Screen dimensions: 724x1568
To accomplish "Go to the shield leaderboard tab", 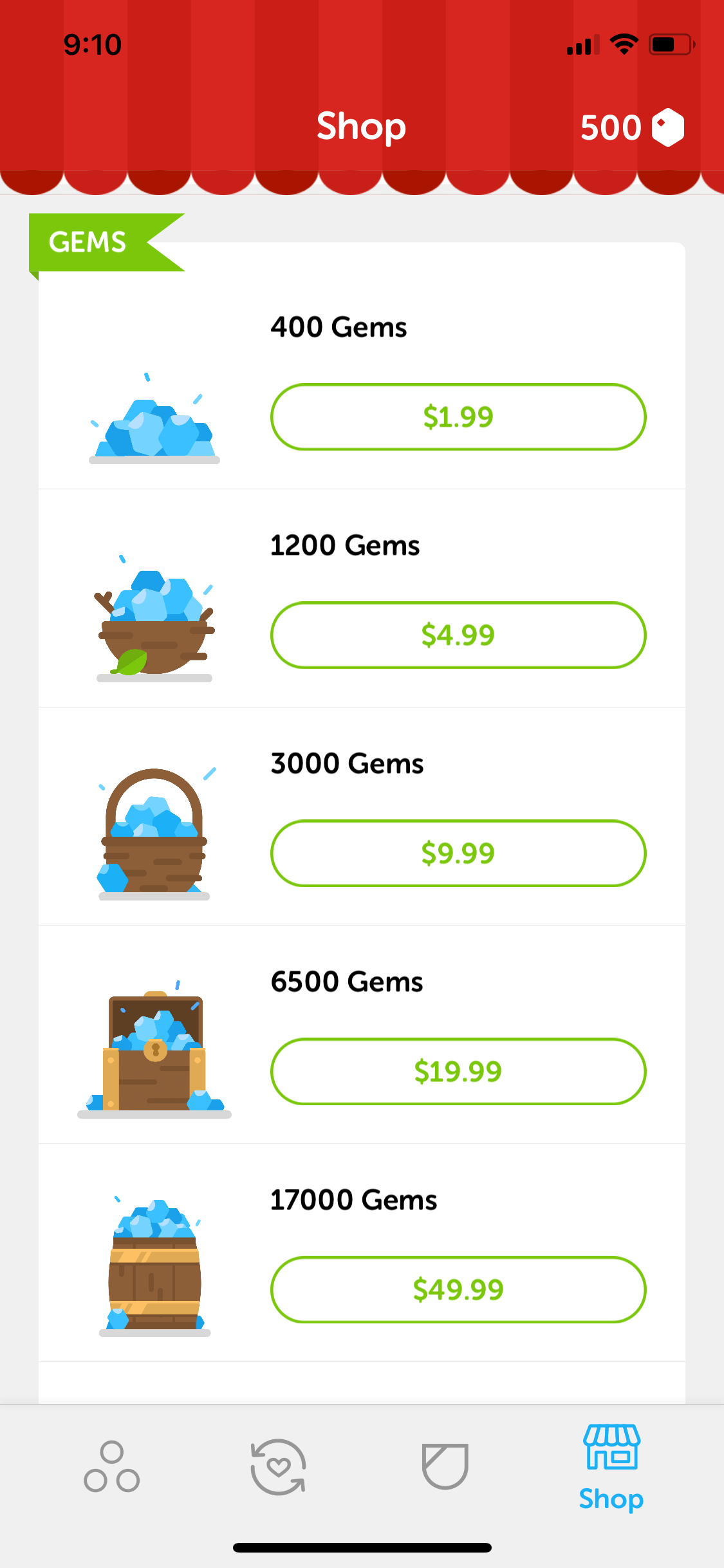I will (445, 1466).
